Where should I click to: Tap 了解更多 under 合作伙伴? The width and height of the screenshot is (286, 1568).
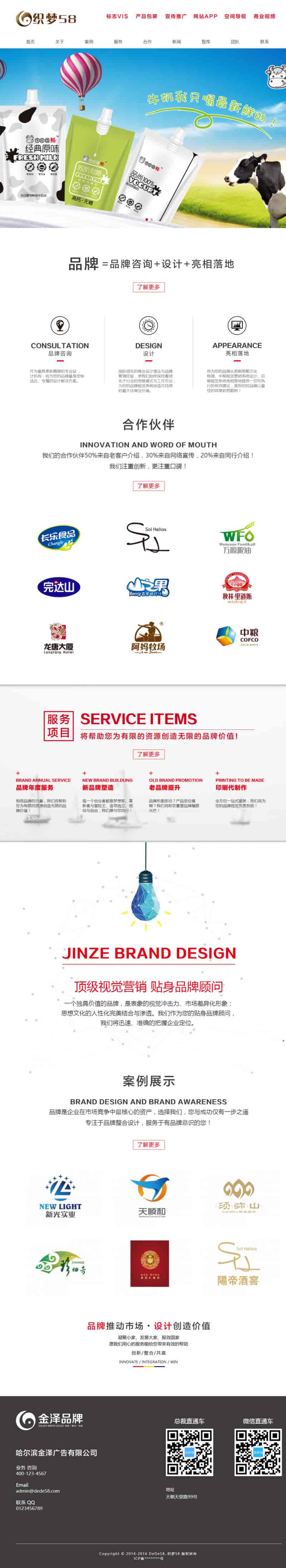click(x=148, y=486)
